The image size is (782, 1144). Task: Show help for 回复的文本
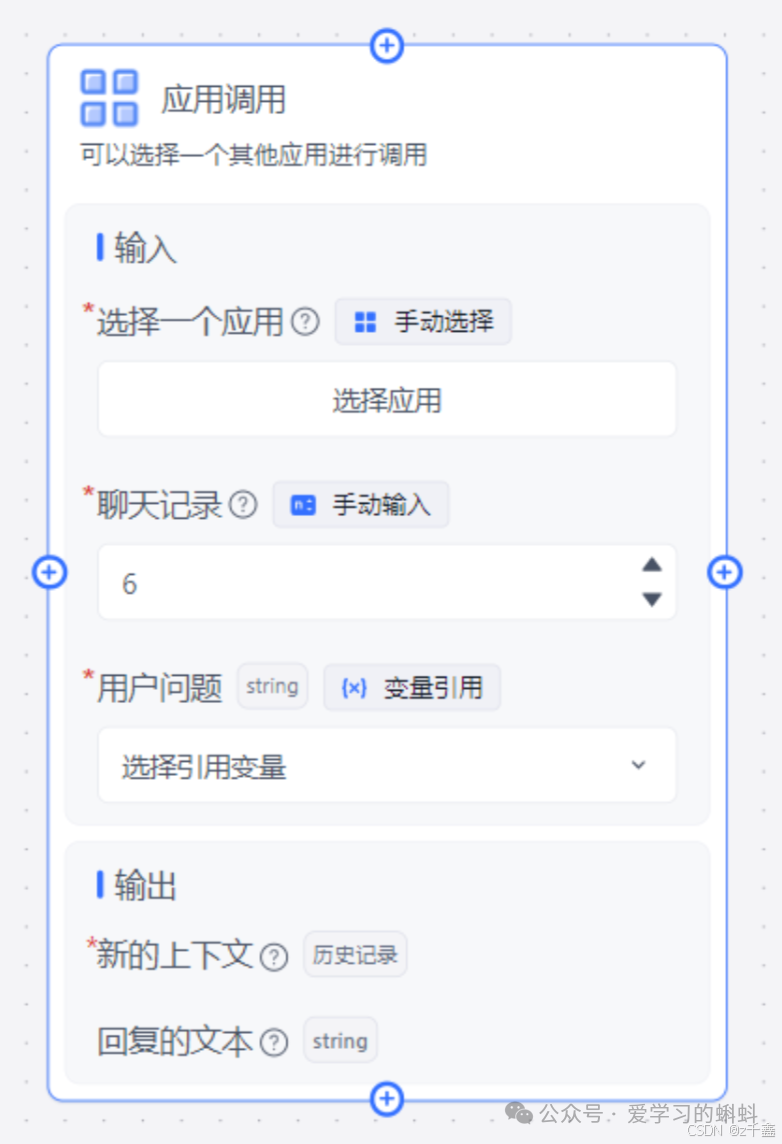coord(274,1043)
